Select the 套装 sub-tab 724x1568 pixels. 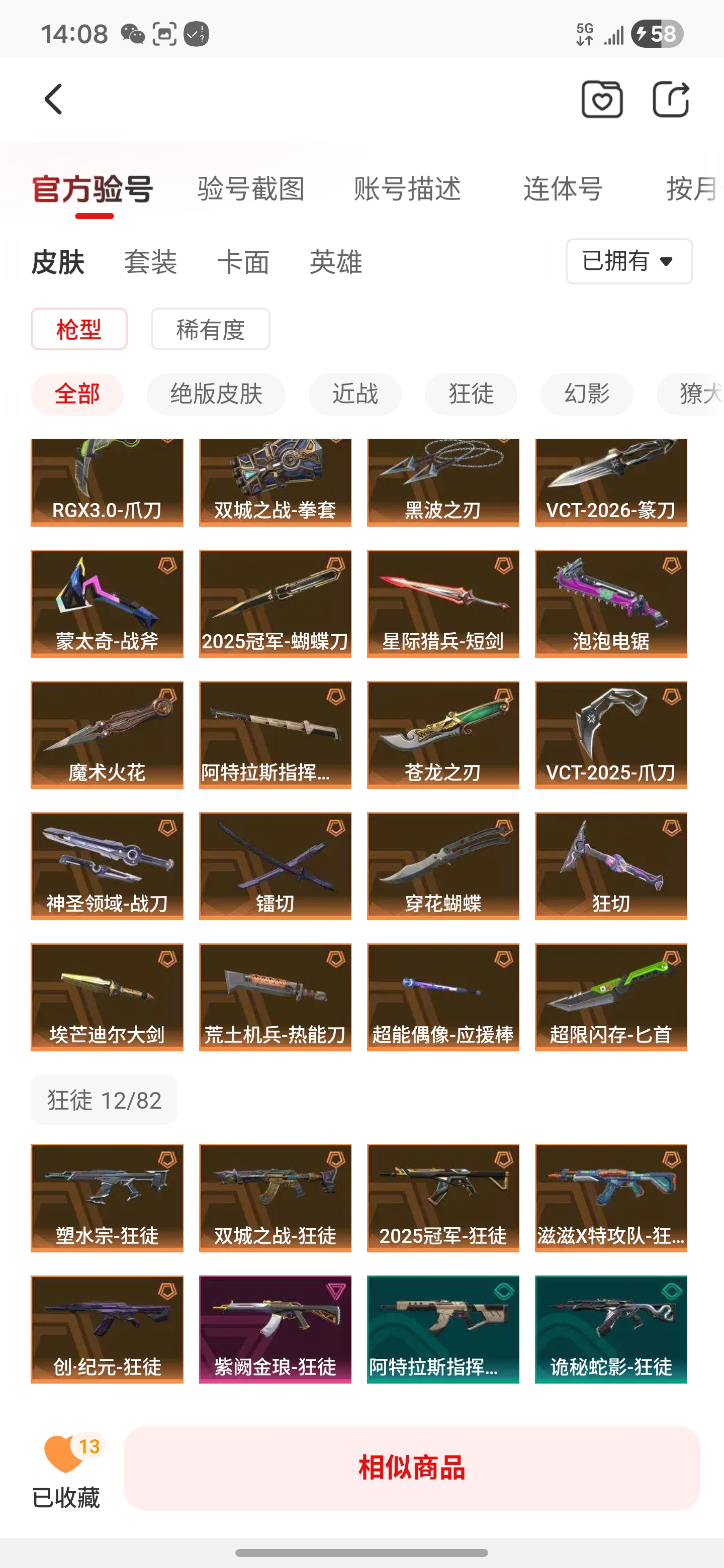point(150,262)
